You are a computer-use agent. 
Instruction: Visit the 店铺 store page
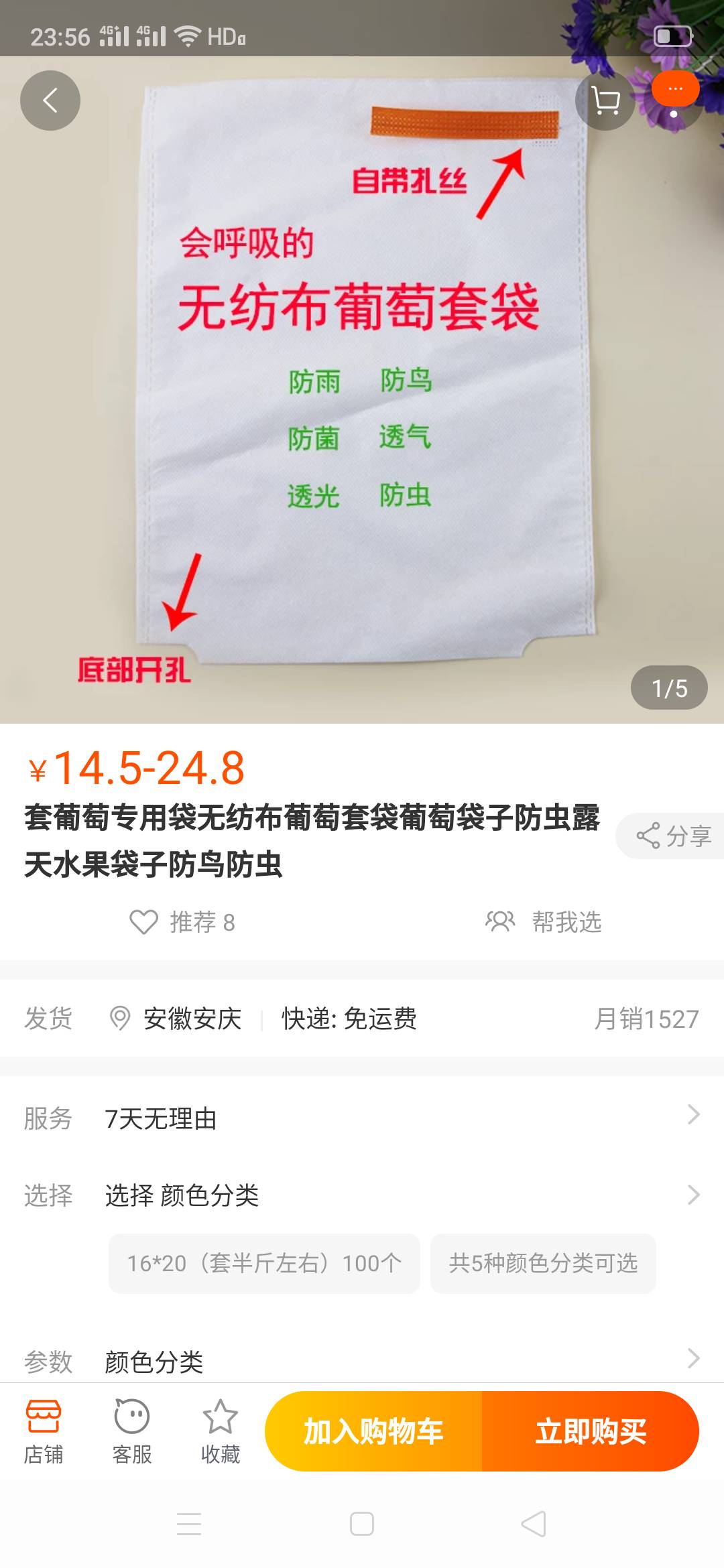pos(44,1431)
